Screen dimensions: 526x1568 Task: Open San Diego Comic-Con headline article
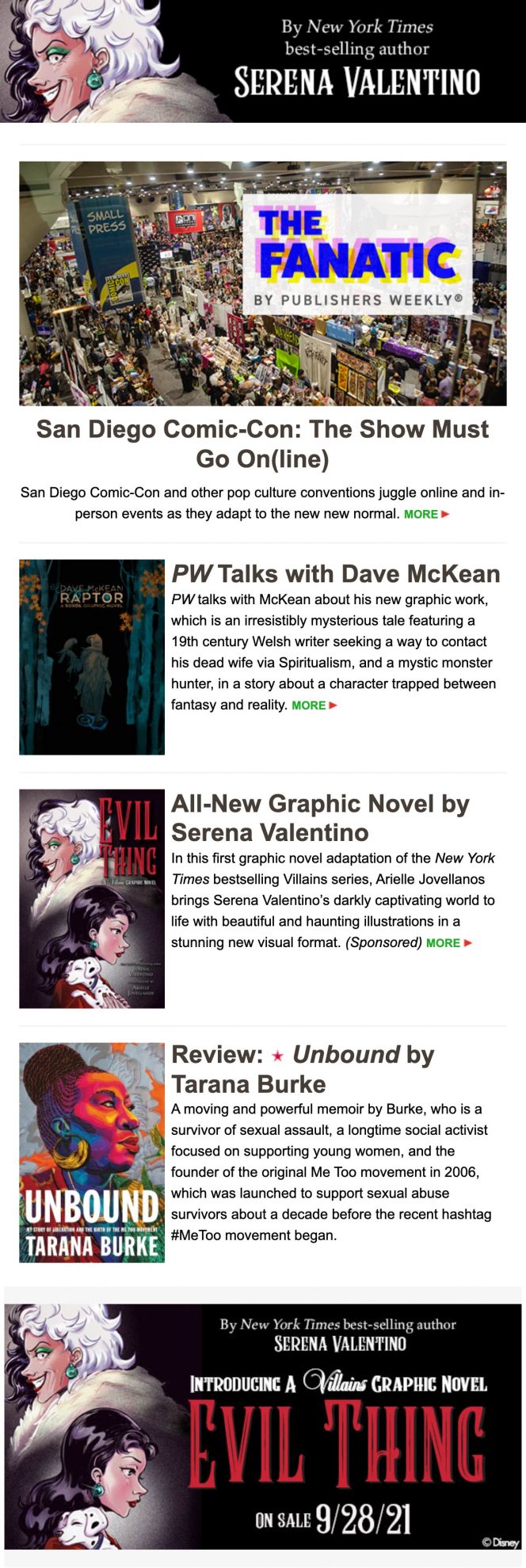[x=263, y=443]
